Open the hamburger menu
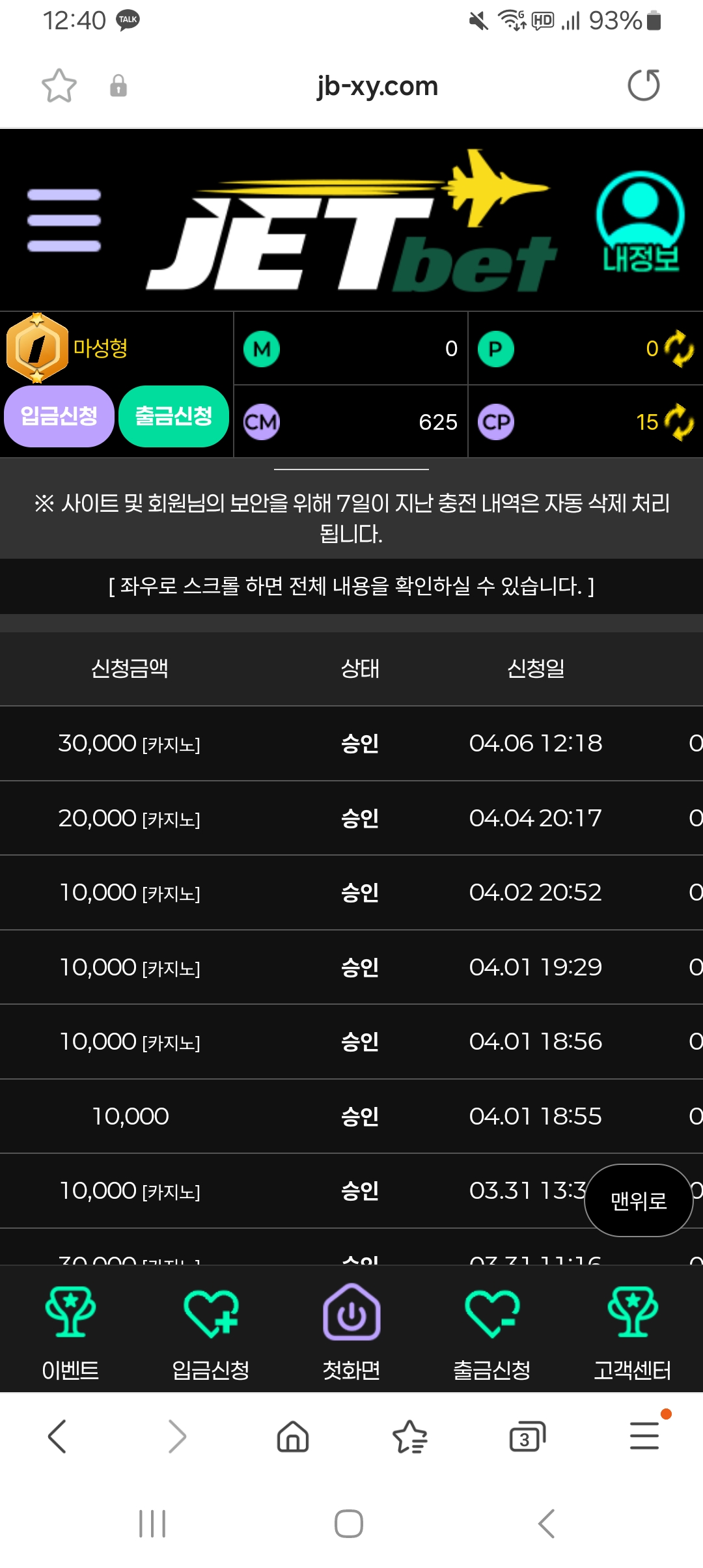The image size is (703, 1568). (64, 220)
